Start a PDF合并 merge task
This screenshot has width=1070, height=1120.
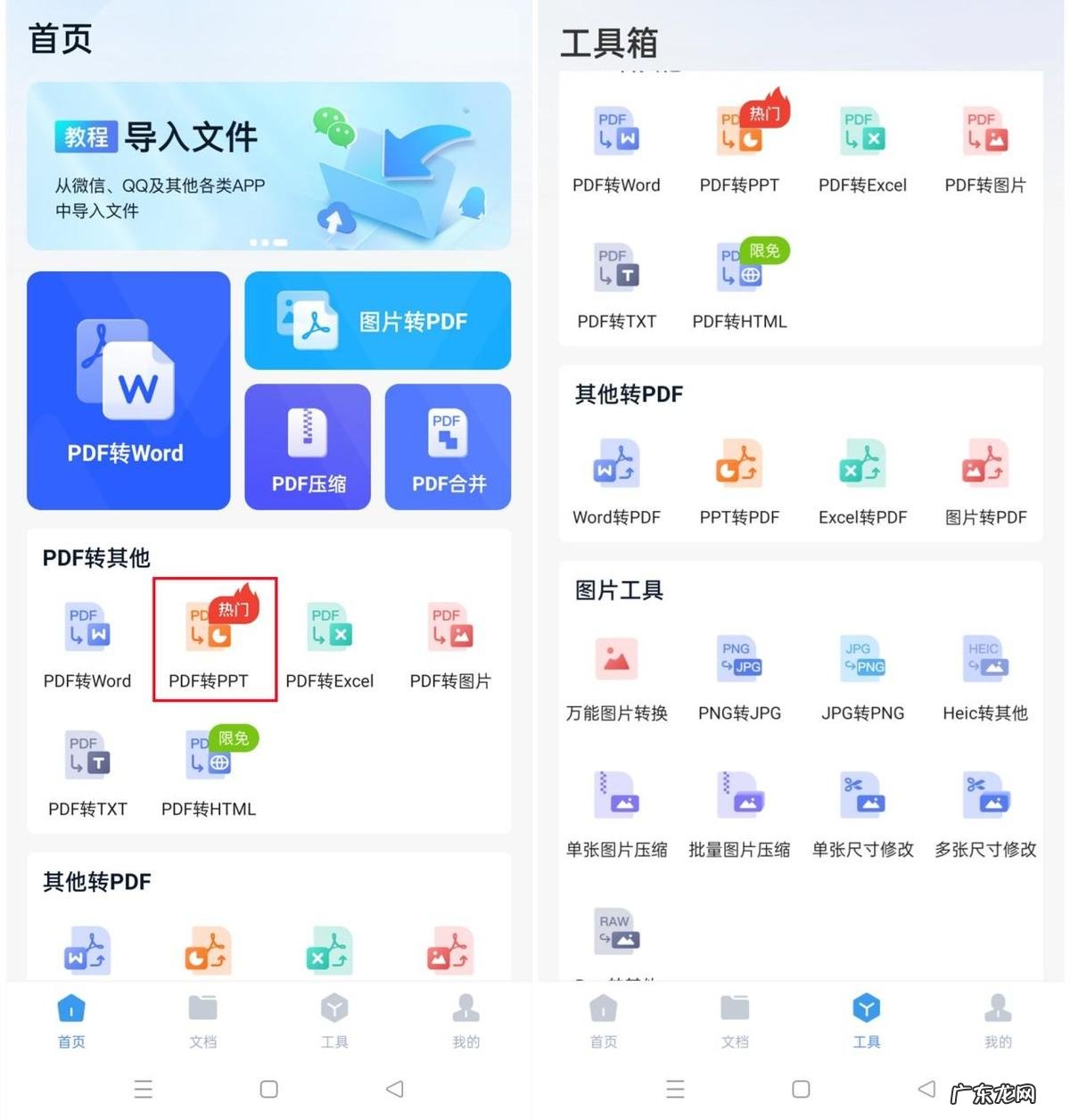(448, 446)
